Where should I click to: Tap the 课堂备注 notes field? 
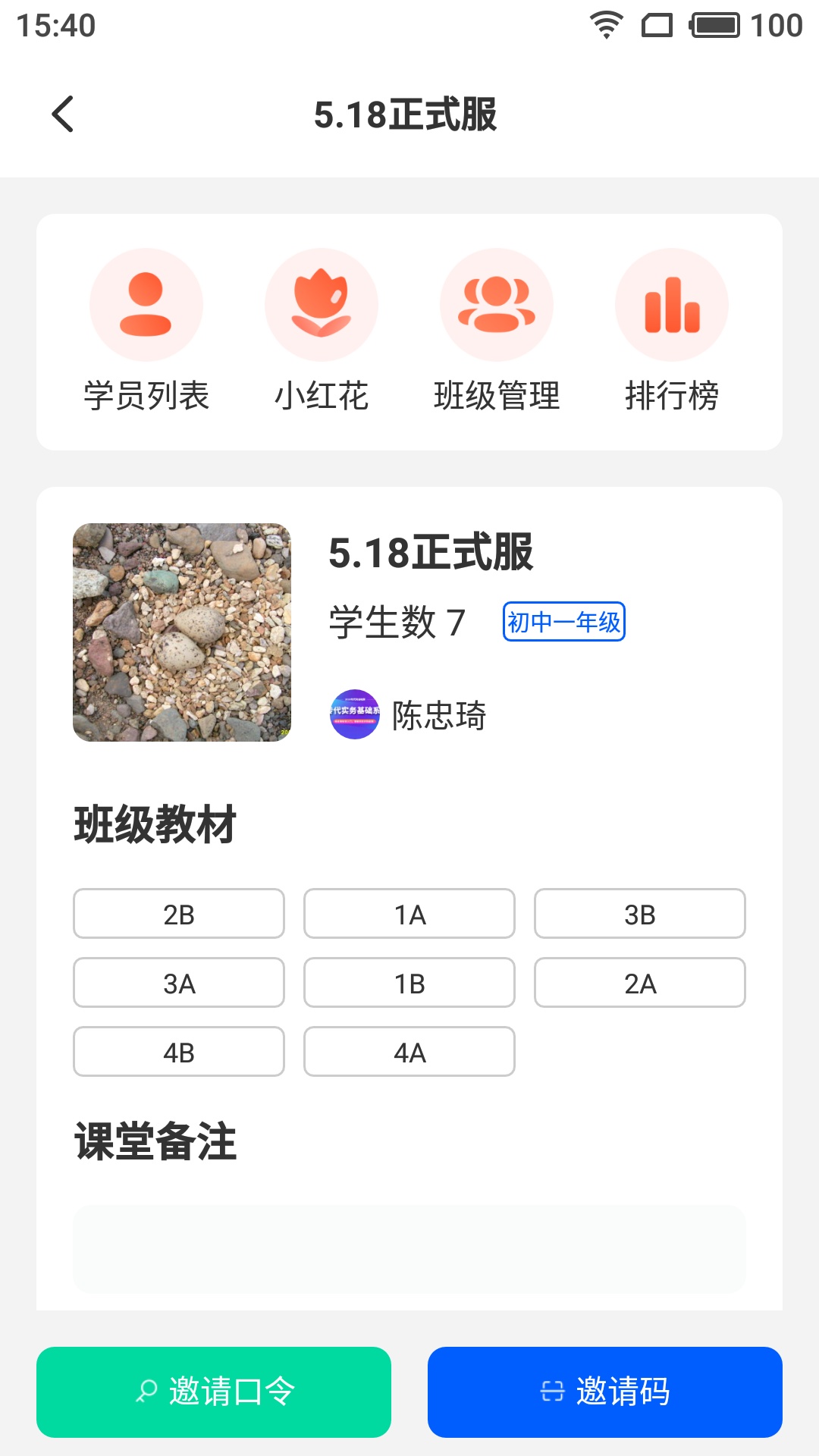tap(409, 1249)
